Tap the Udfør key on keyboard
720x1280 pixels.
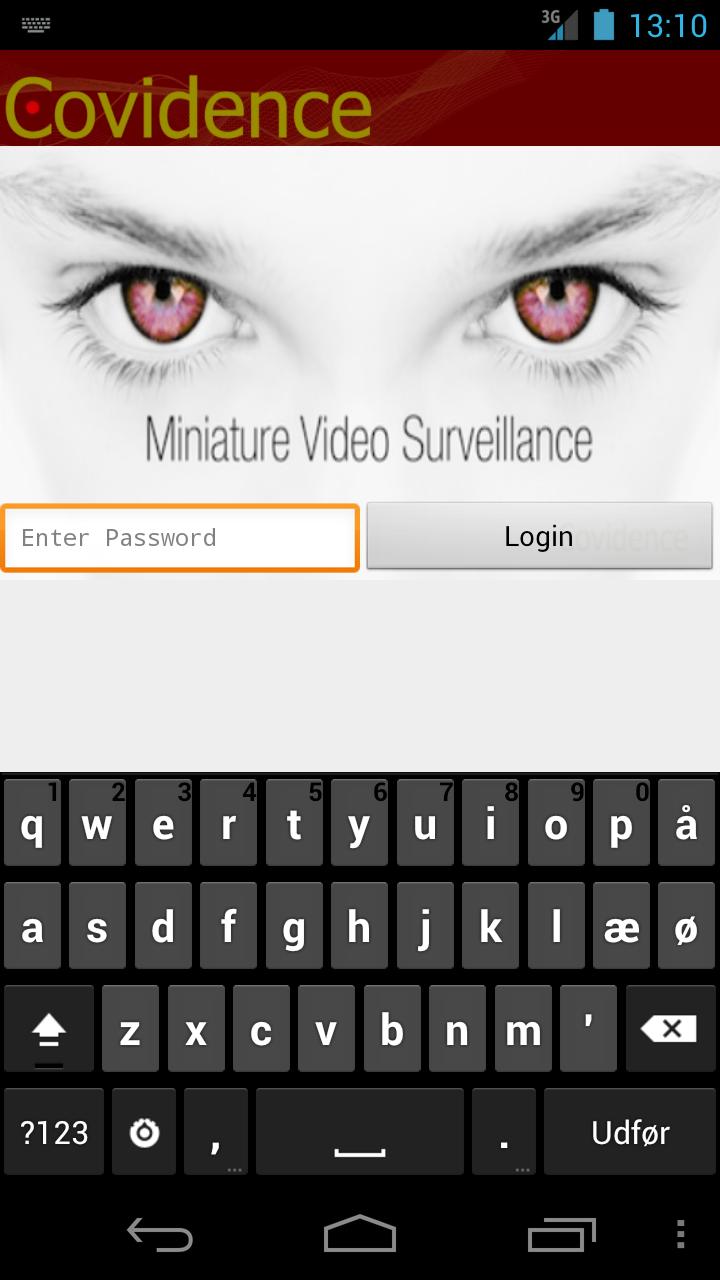(x=630, y=1132)
